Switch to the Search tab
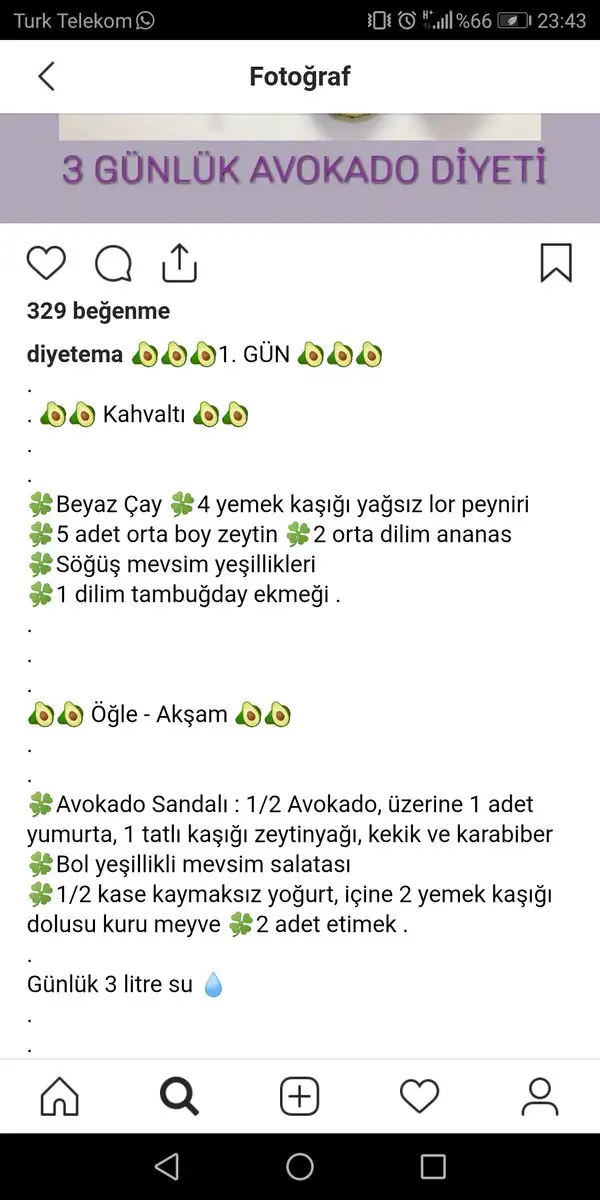 (x=180, y=1097)
